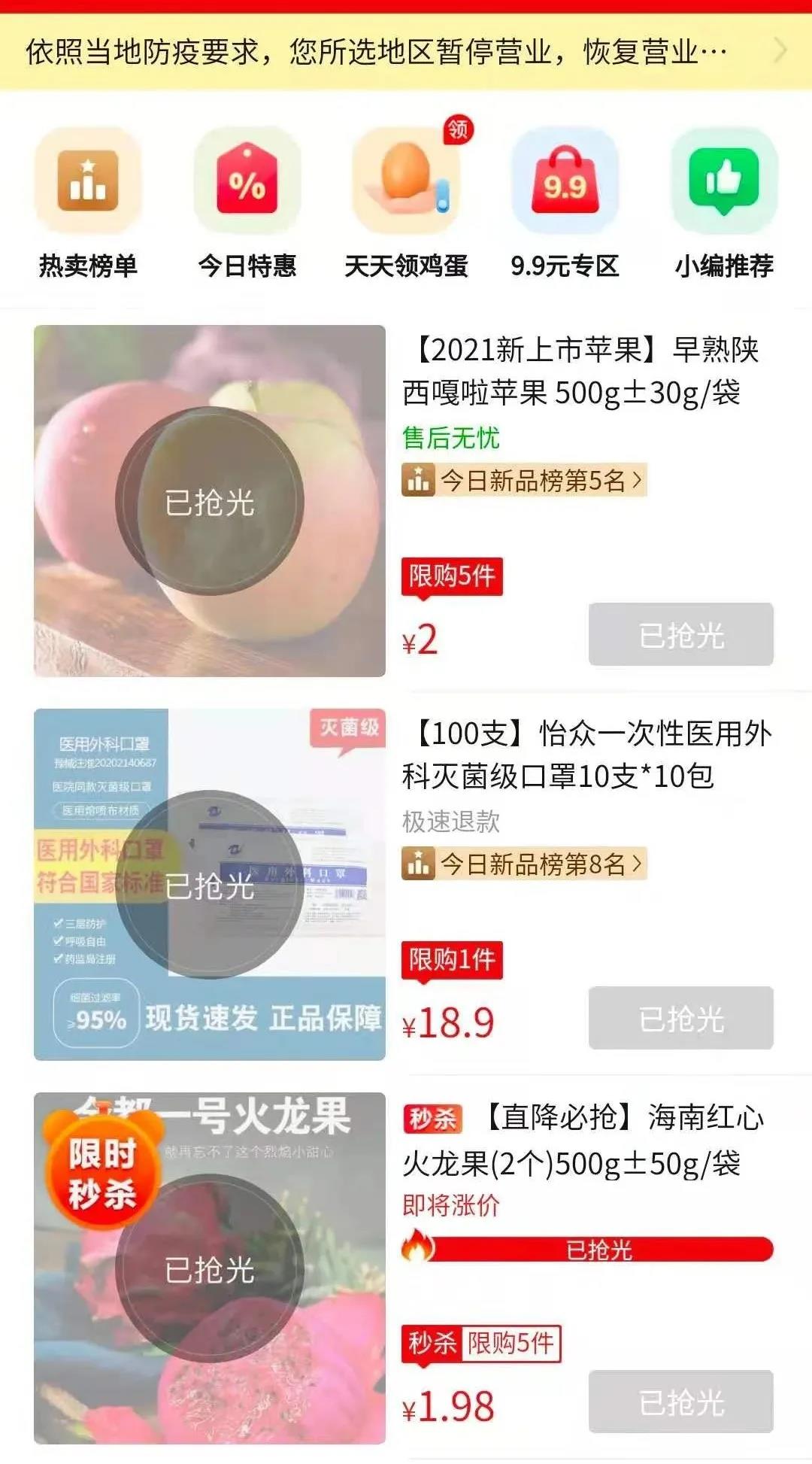The height and width of the screenshot is (1464, 812).
Task: Open the 火龙果 product image
Action: pos(210,1268)
